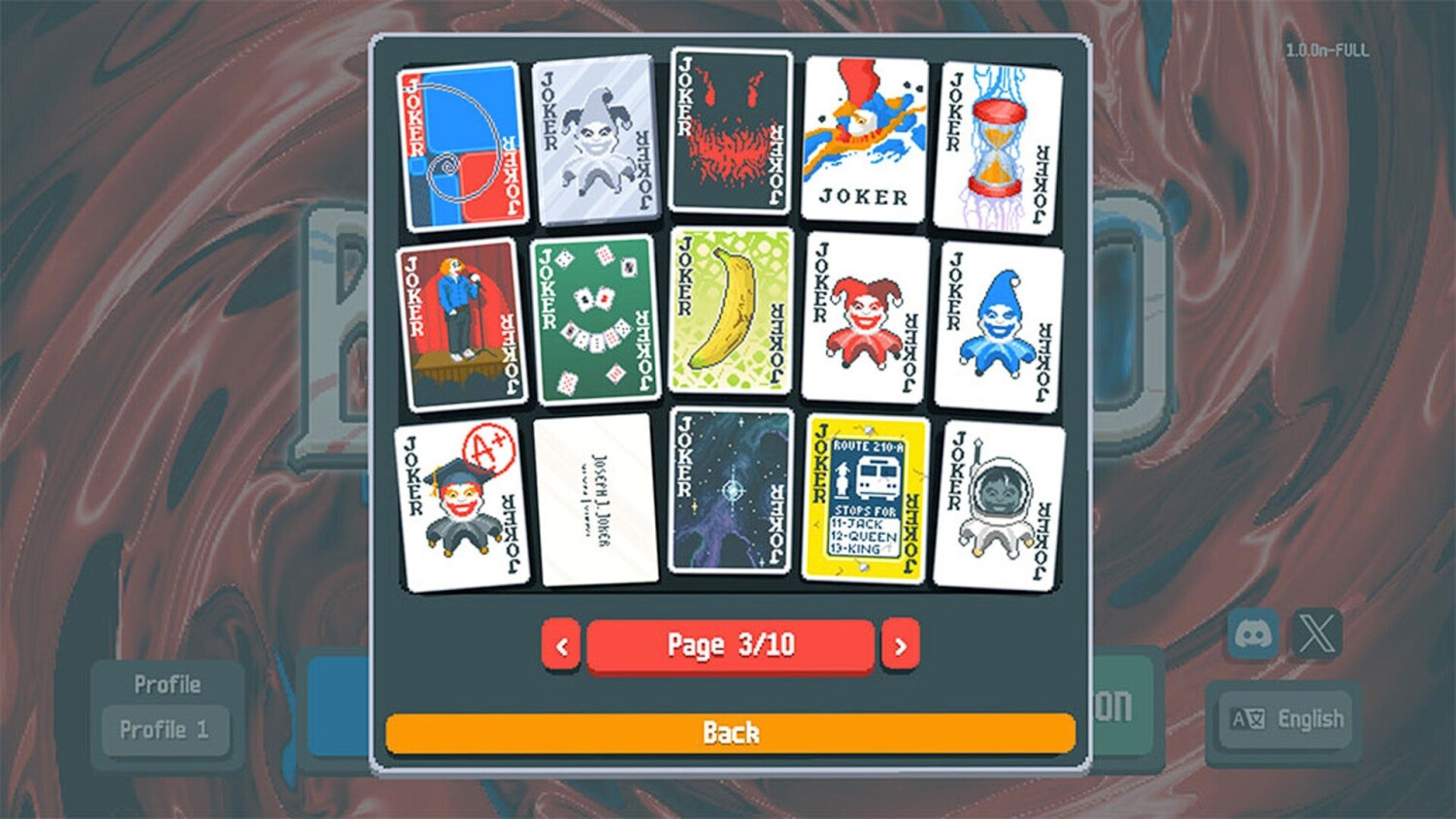Select the stand-up comedian joker card
This screenshot has height=819, width=1456.
tap(460, 324)
